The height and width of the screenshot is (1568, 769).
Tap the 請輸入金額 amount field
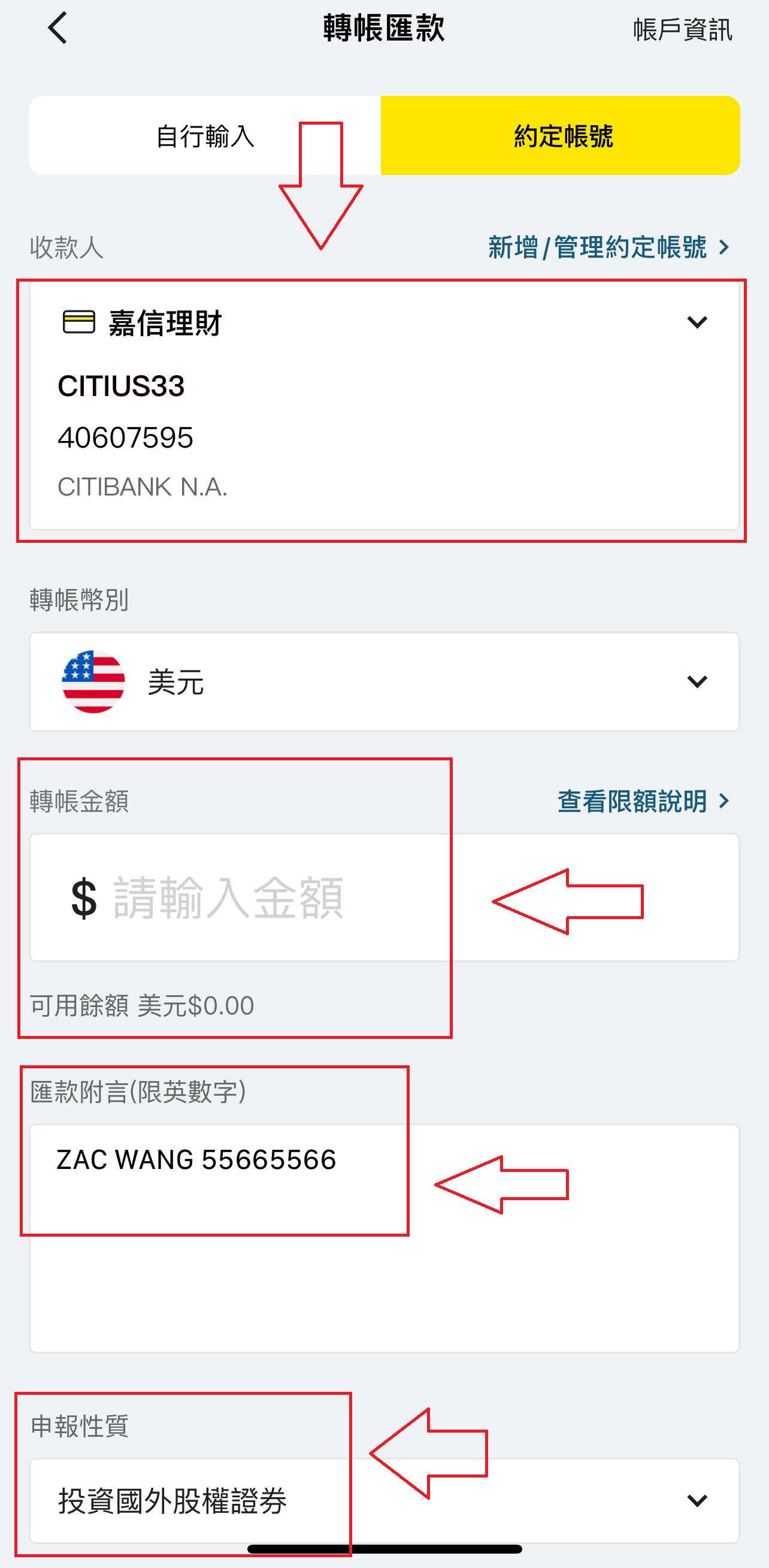[x=384, y=897]
